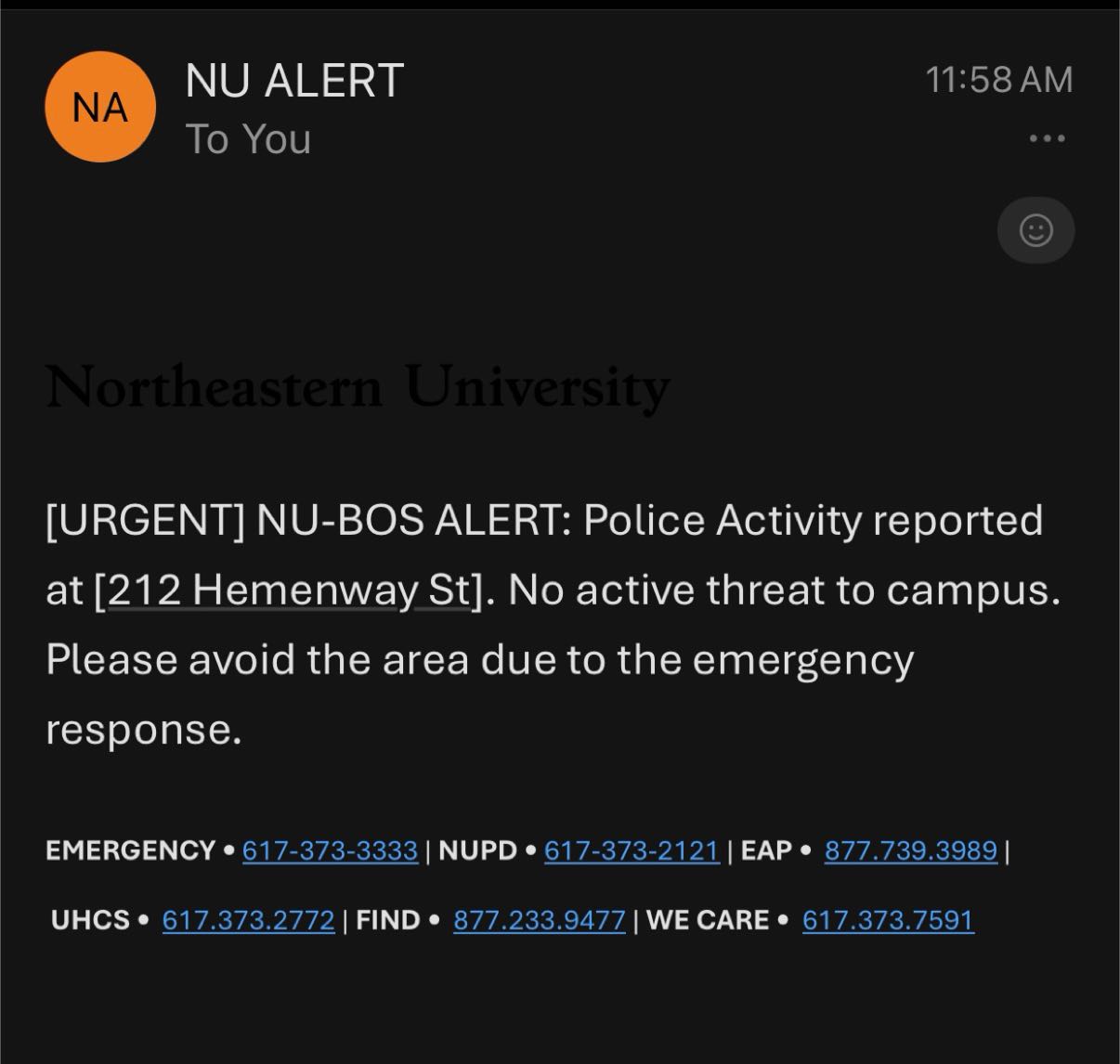Call UHCS at 617.373.2772
The image size is (1120, 1064).
248,920
